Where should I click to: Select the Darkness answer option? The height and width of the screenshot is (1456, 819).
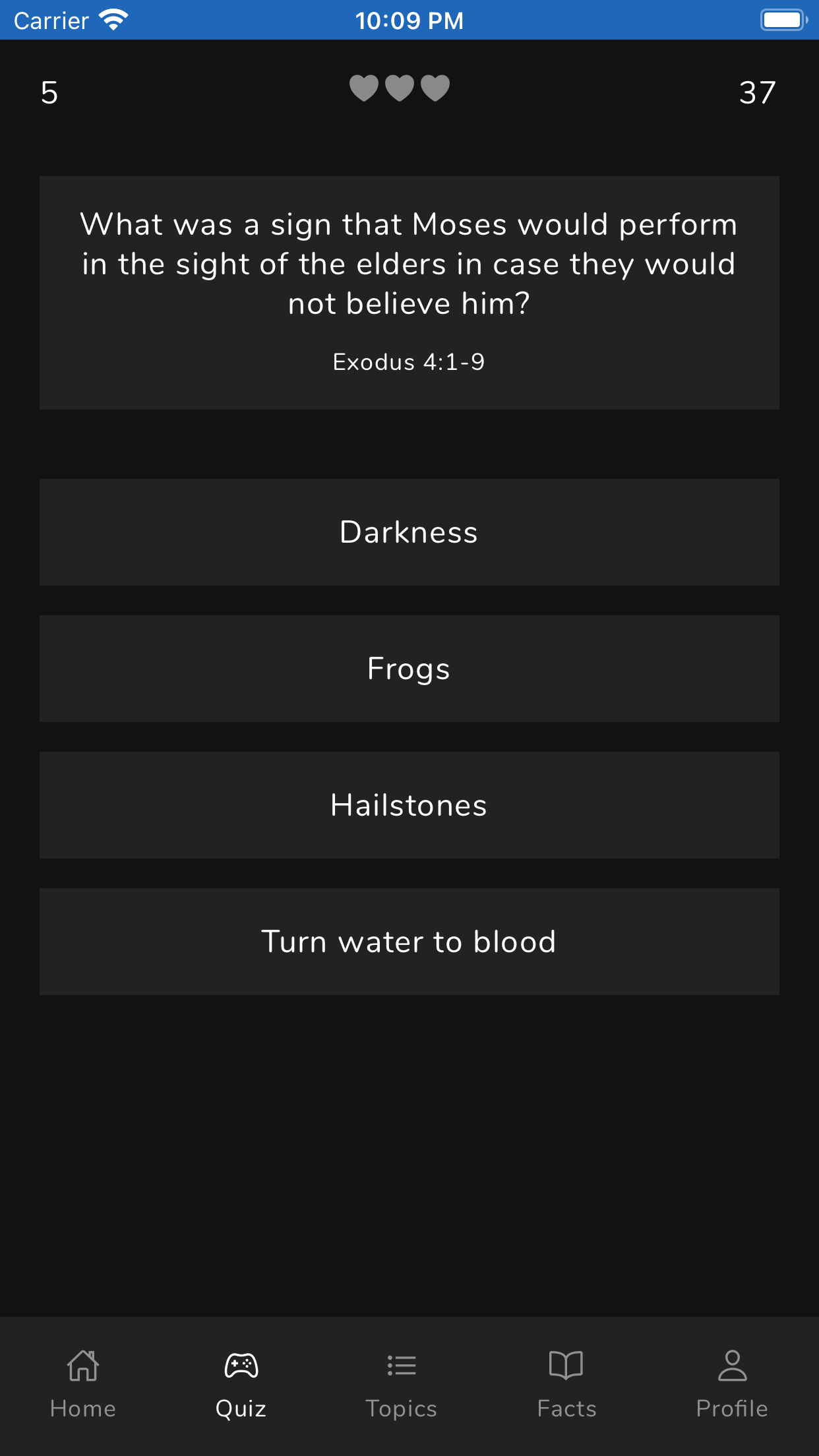(409, 532)
